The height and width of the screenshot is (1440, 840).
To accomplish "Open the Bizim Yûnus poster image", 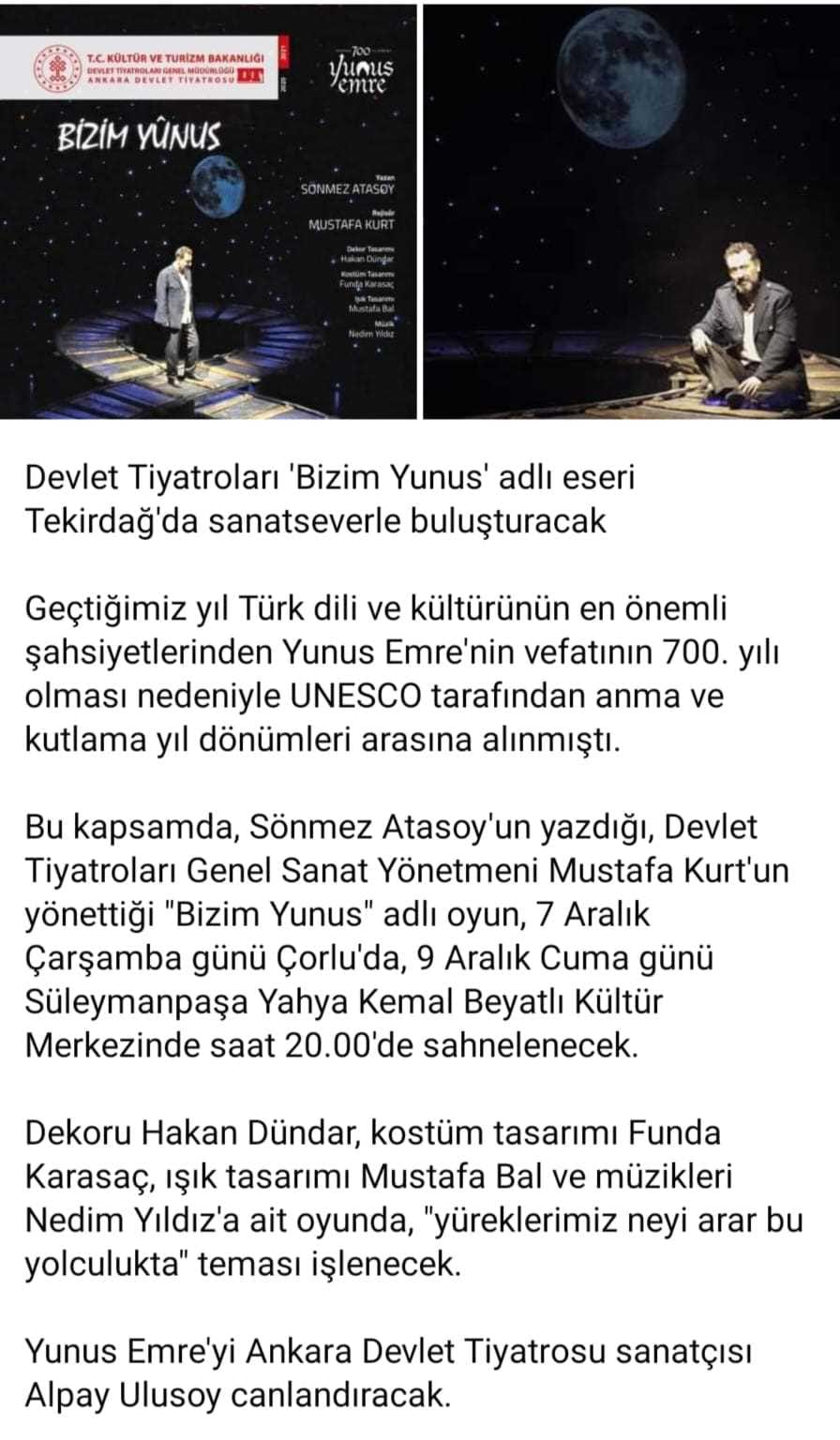I will tap(208, 212).
